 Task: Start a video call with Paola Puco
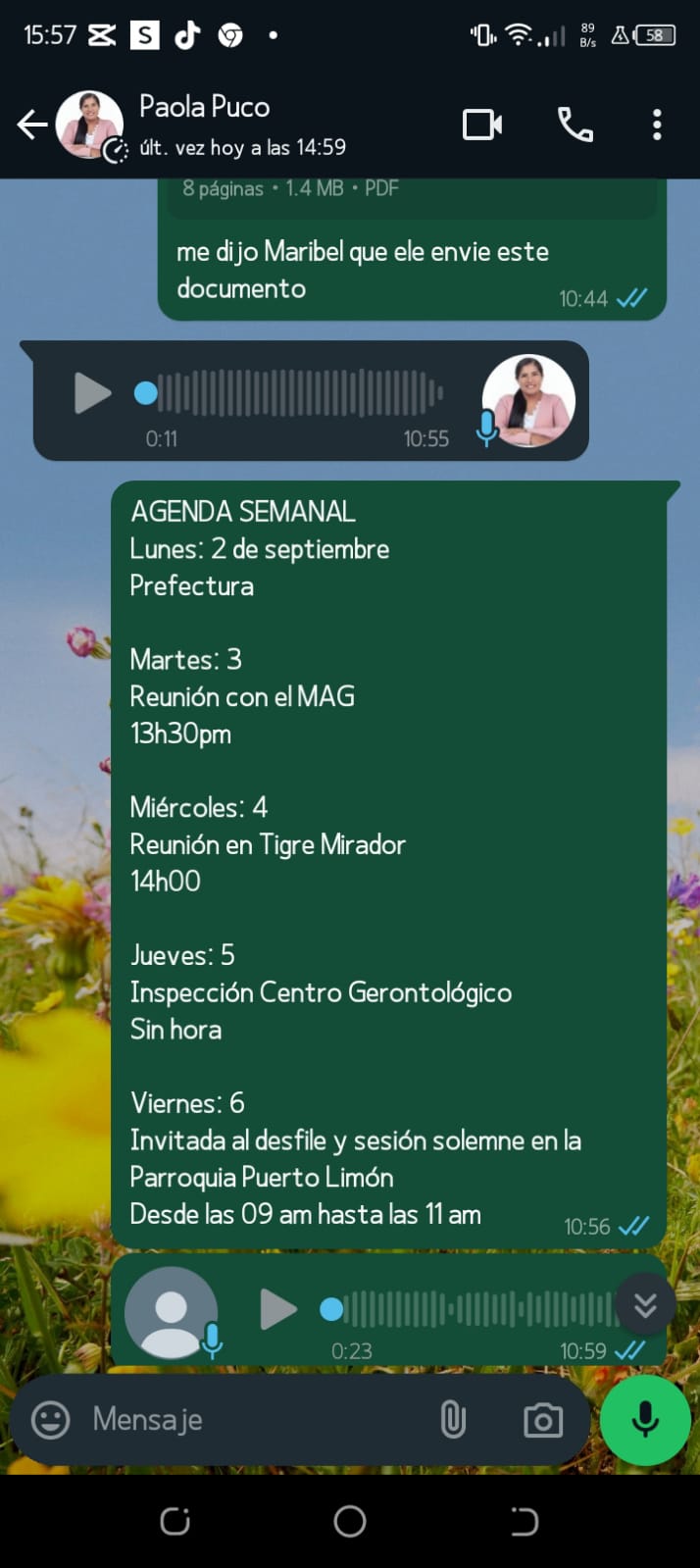[x=481, y=125]
